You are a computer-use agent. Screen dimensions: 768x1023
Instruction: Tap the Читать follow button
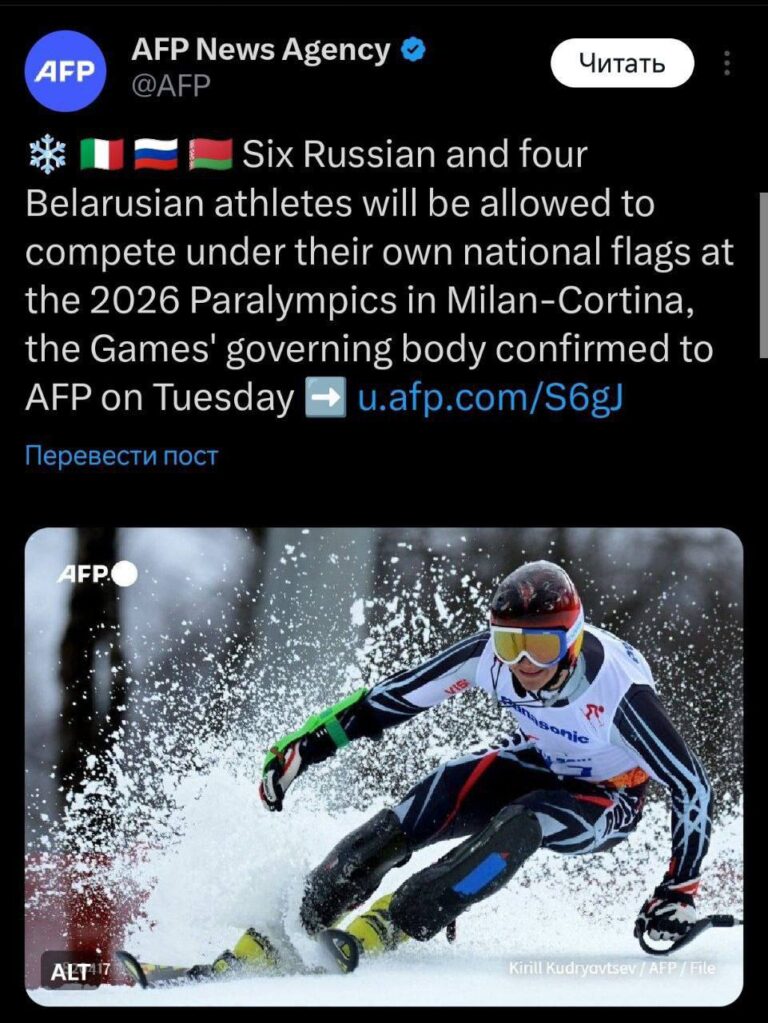tap(622, 64)
